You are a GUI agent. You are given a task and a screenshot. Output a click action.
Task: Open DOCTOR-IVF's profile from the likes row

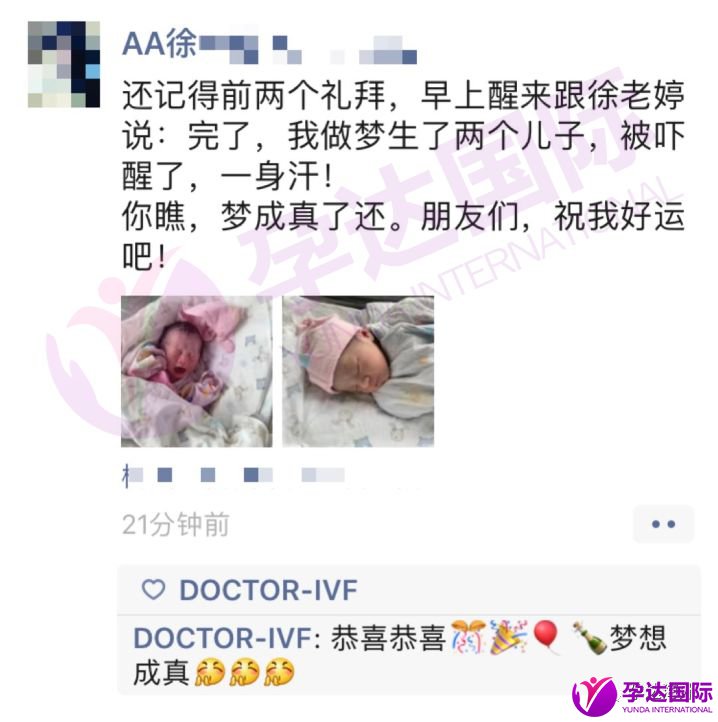pos(267,590)
